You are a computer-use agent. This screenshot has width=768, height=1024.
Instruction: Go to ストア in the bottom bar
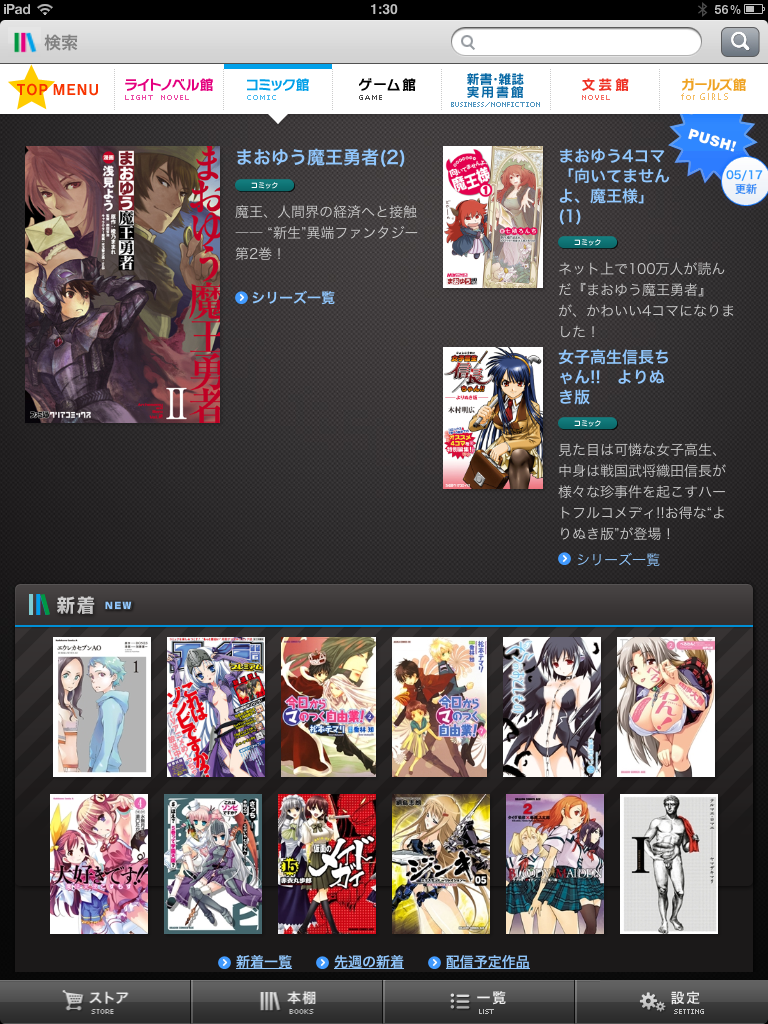(x=96, y=1002)
